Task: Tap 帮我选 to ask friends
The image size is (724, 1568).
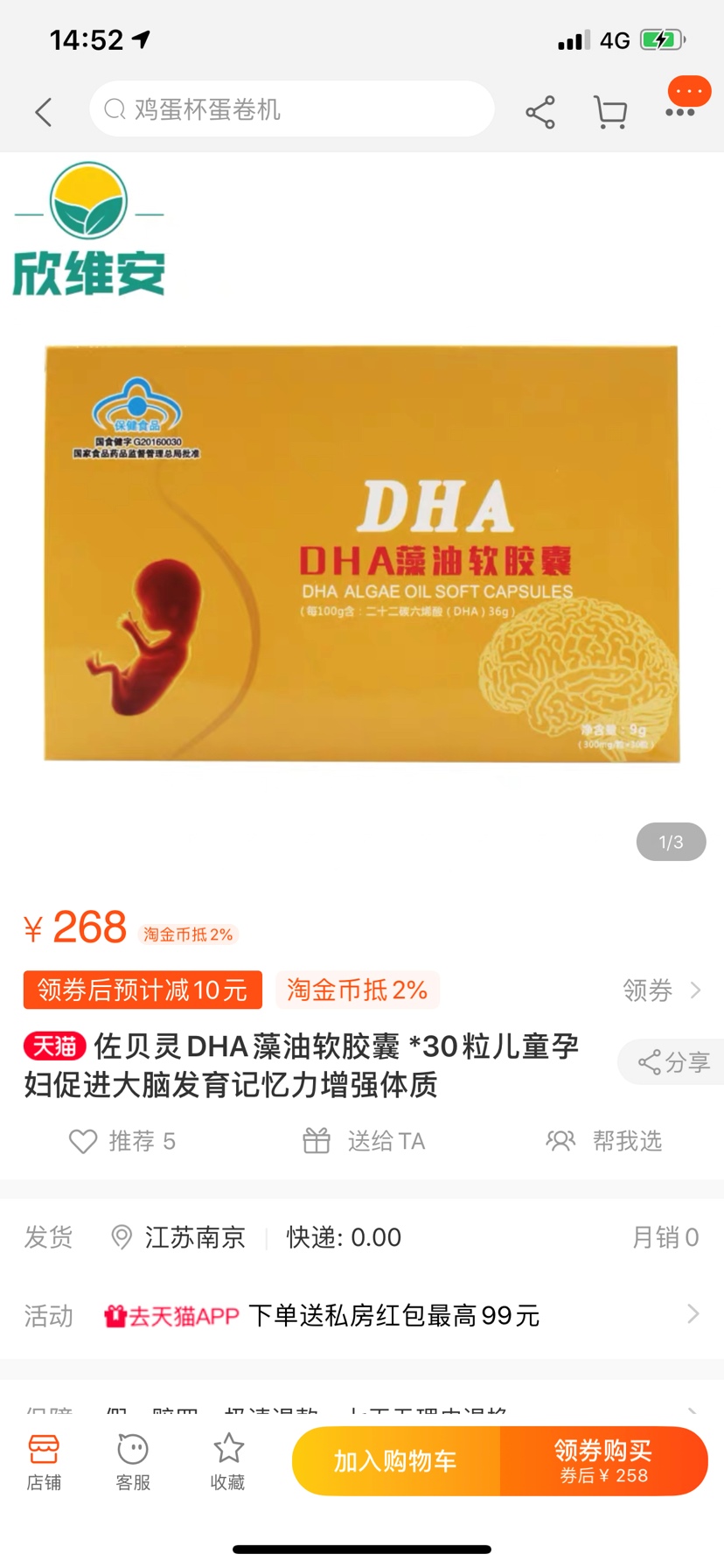Action: (604, 1141)
